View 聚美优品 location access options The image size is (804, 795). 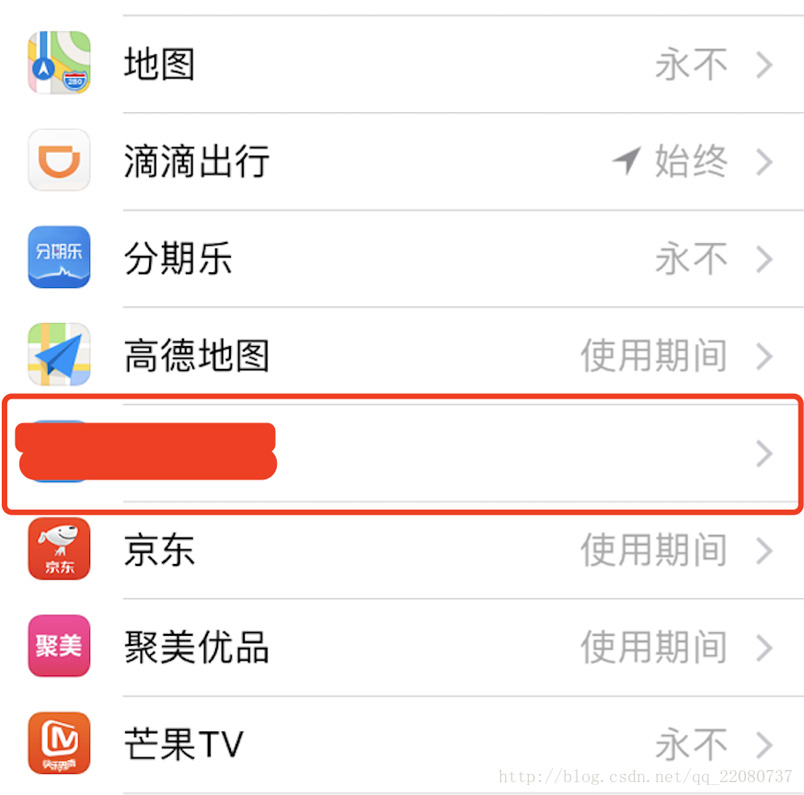400,647
